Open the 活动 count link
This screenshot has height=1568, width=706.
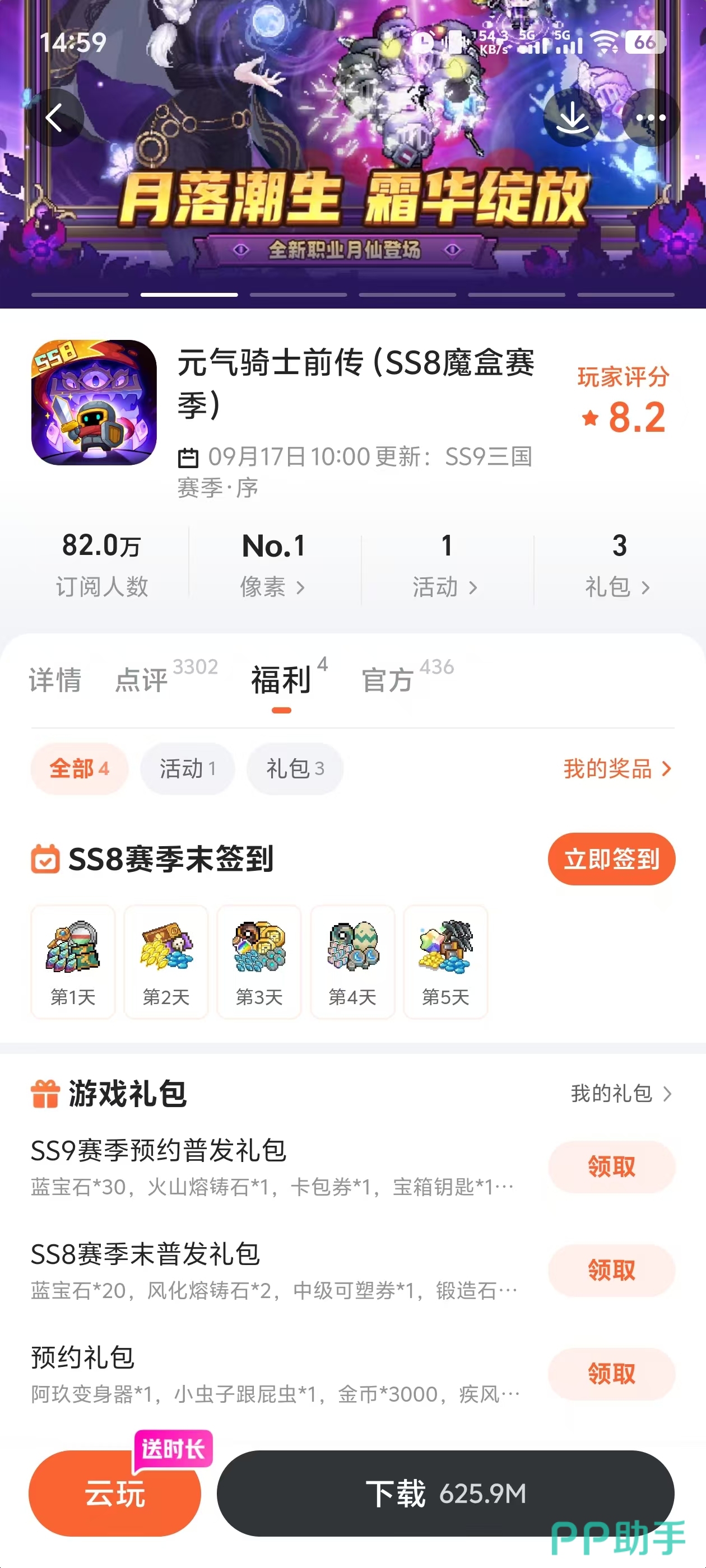click(447, 566)
